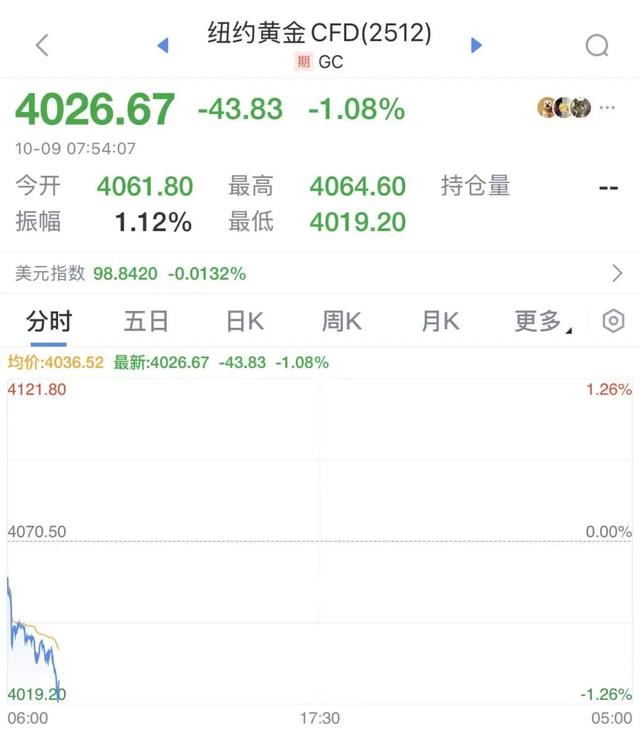Switch to the 周K chart tab

pos(341,321)
